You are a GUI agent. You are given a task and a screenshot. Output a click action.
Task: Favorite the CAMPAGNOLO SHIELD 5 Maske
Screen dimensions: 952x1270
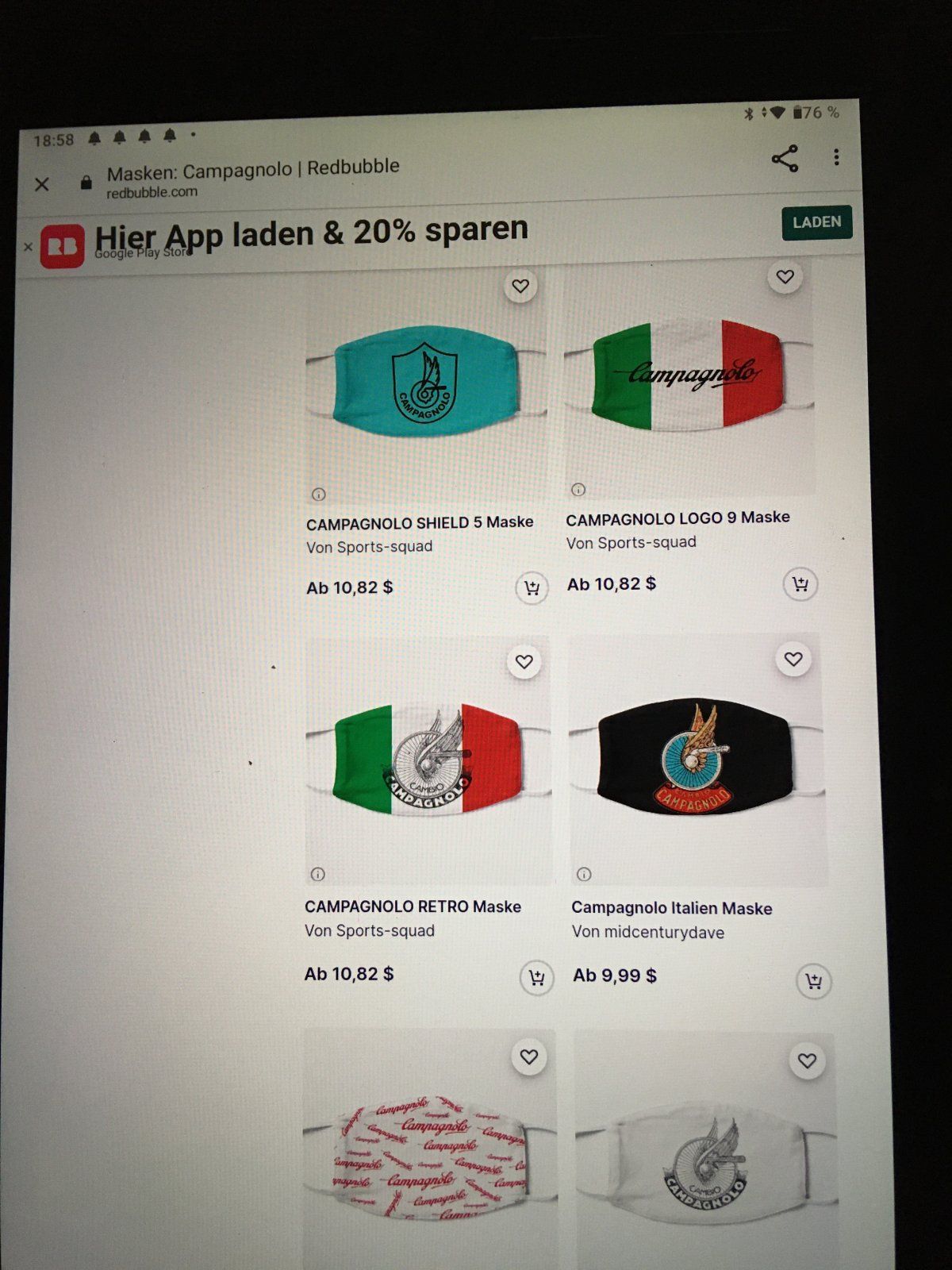(520, 286)
